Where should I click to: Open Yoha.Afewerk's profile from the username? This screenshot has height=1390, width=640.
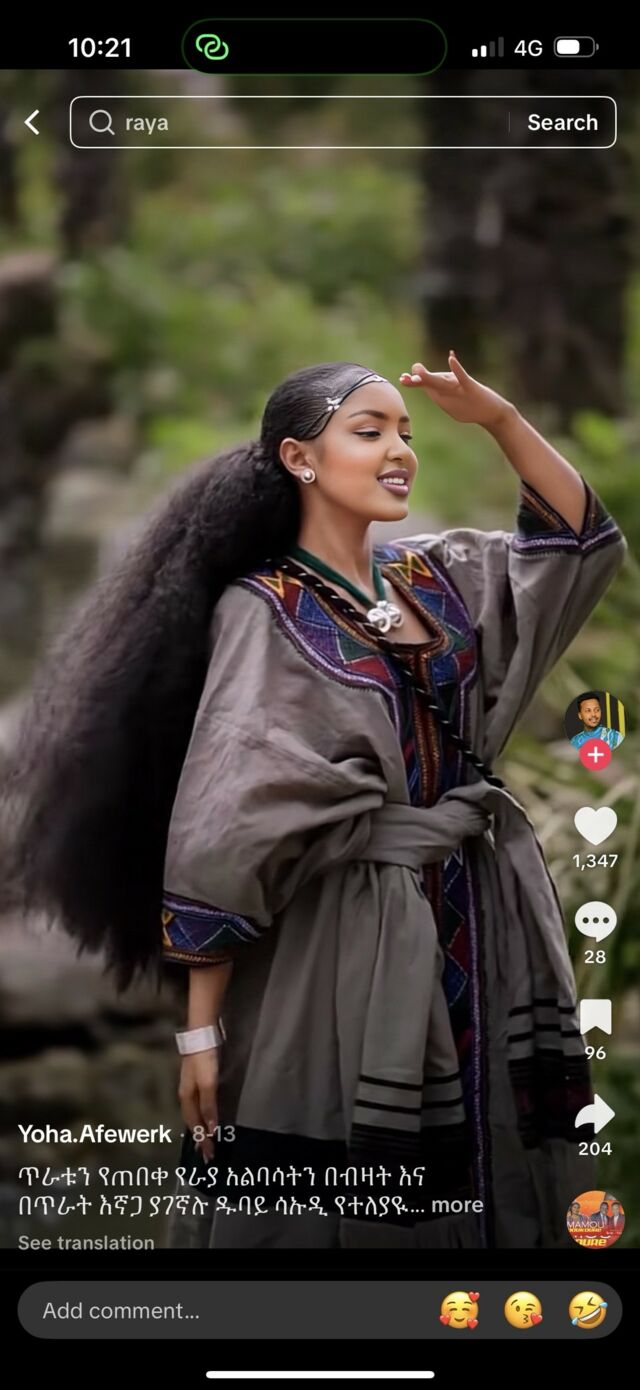click(x=95, y=1133)
